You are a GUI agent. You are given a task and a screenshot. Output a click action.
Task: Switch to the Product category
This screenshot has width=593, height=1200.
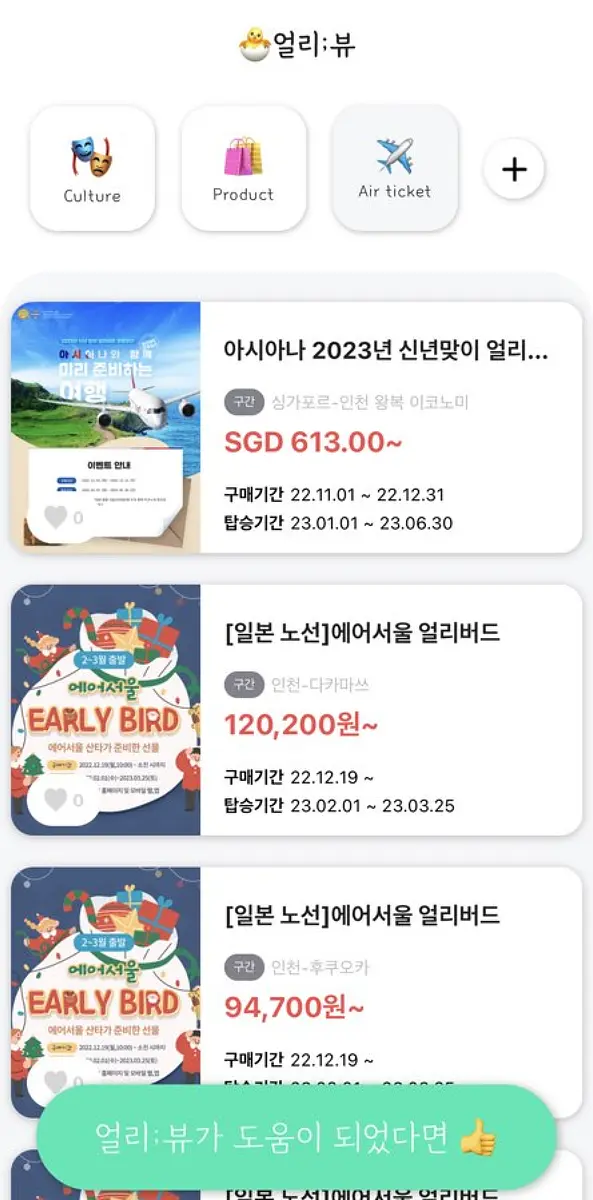point(243,168)
